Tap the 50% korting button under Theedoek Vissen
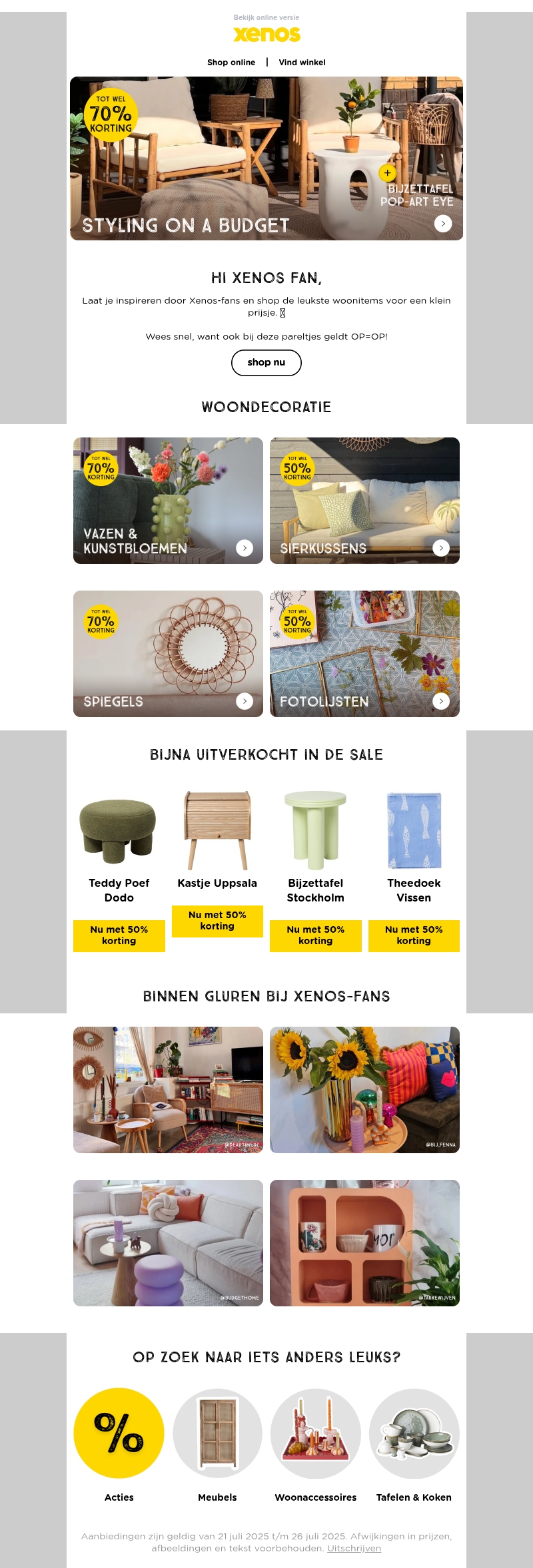 (414, 935)
